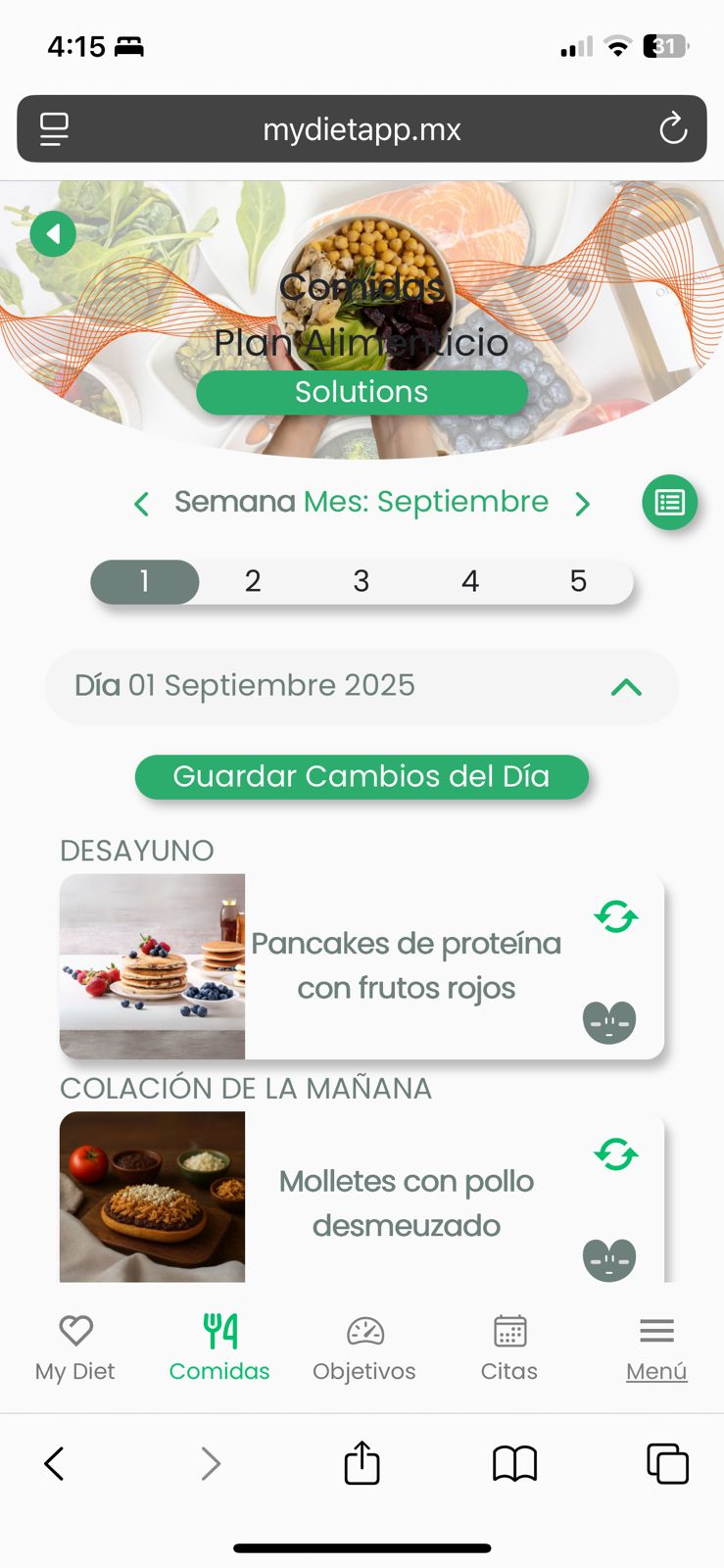Go to the previous week with the left chevron
This screenshot has height=1568, width=724.
(140, 503)
